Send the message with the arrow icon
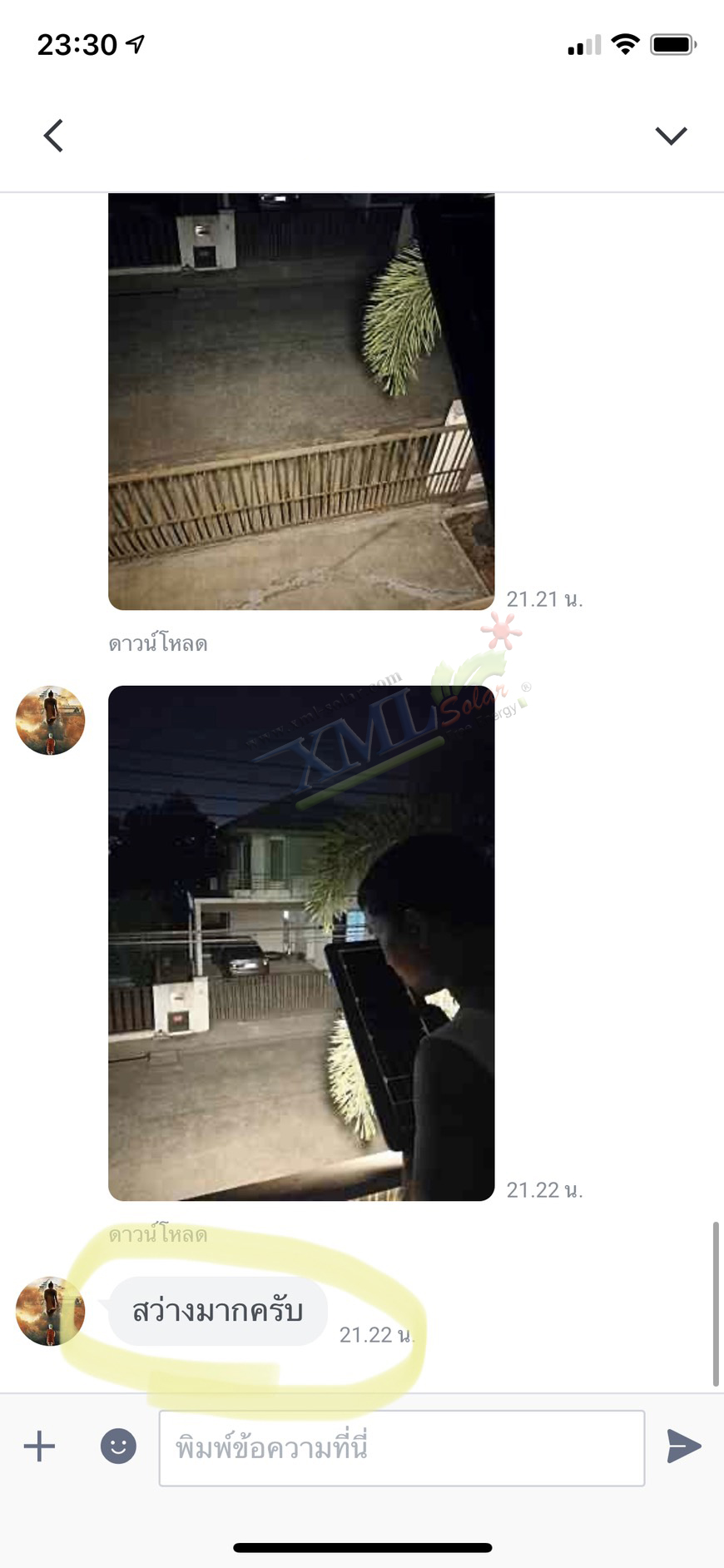The width and height of the screenshot is (724, 1568). (x=684, y=1446)
